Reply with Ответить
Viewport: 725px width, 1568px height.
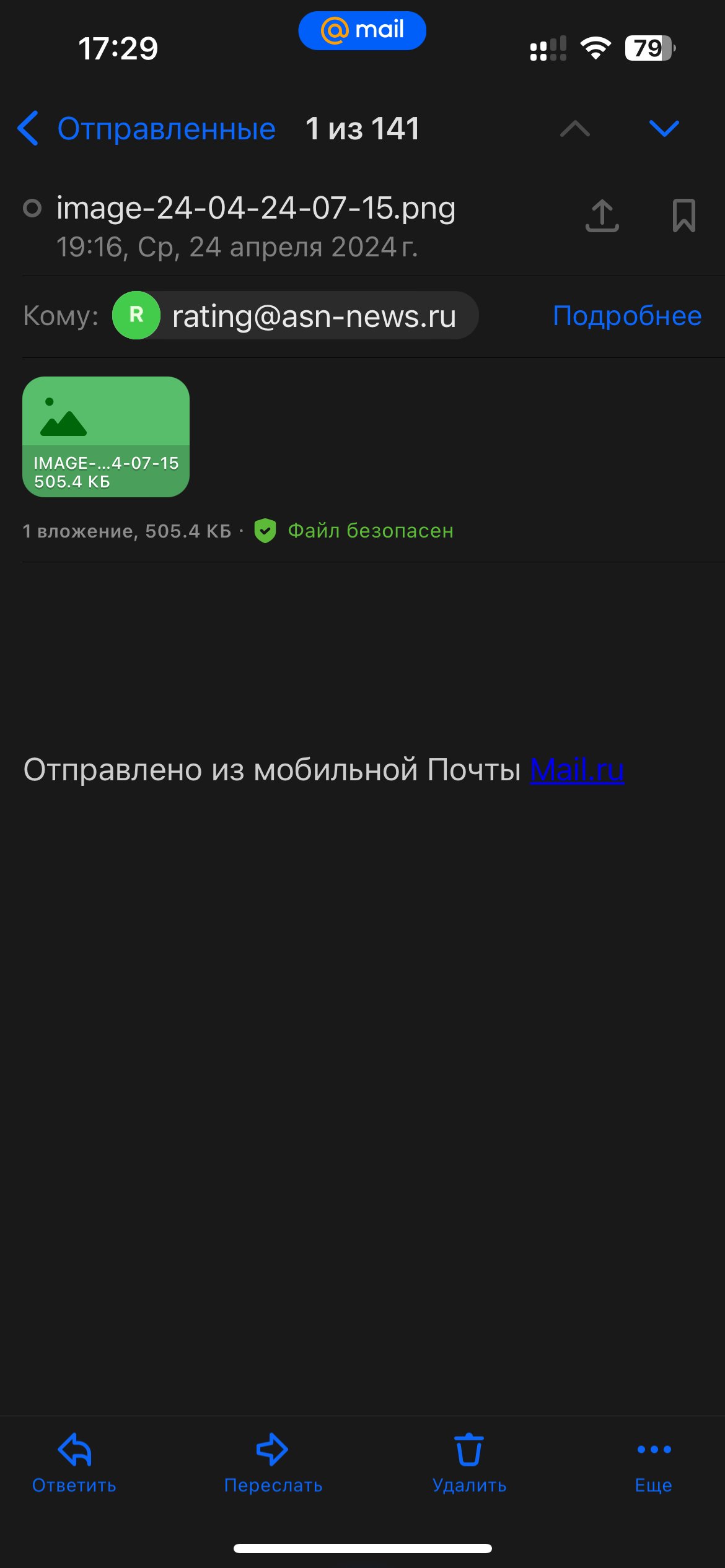click(x=74, y=1463)
